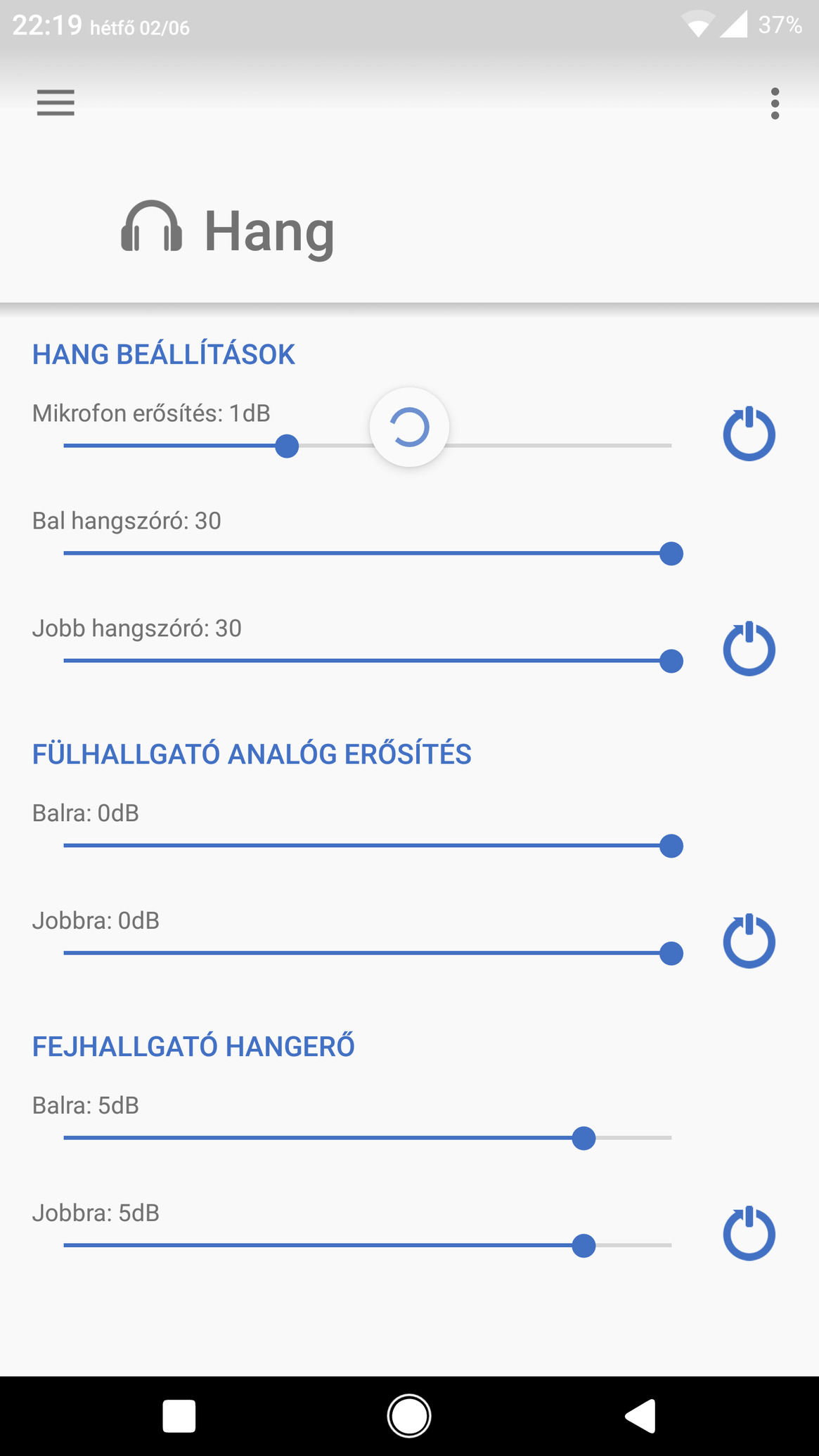The width and height of the screenshot is (819, 1456).
Task: Go back using the navigation bar
Action: [640, 1416]
